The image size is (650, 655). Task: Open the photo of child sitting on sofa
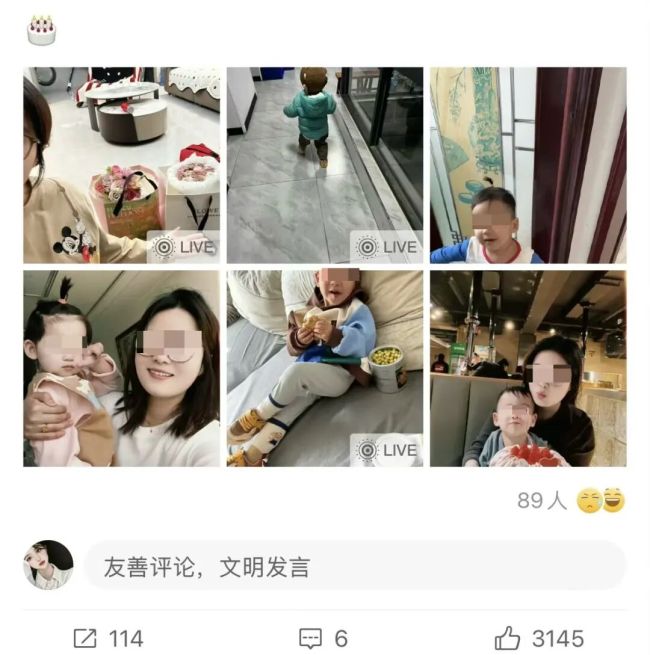[x=324, y=368]
